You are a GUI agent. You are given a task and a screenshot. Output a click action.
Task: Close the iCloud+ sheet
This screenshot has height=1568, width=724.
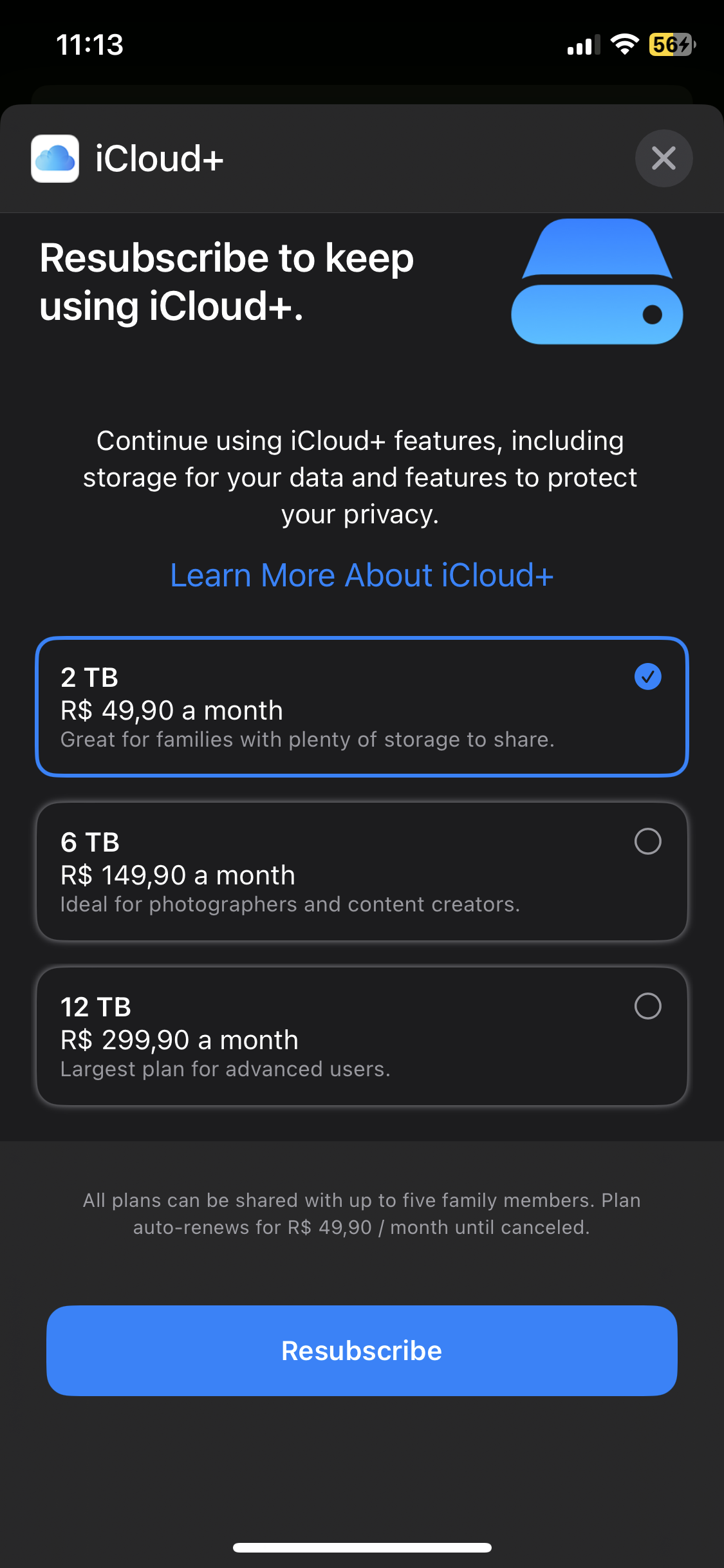tap(664, 158)
